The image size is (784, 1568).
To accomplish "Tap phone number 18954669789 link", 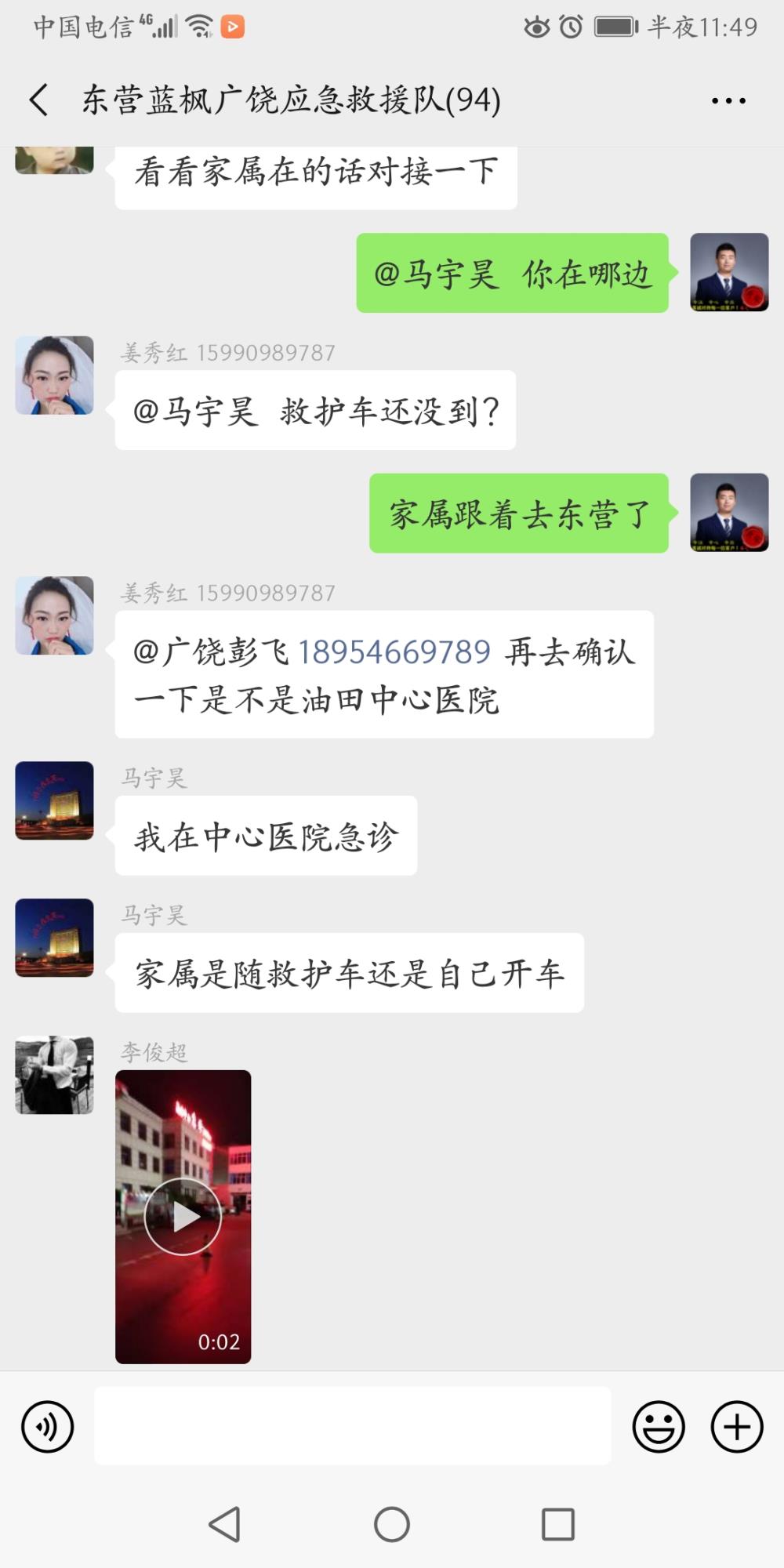I will tap(394, 652).
